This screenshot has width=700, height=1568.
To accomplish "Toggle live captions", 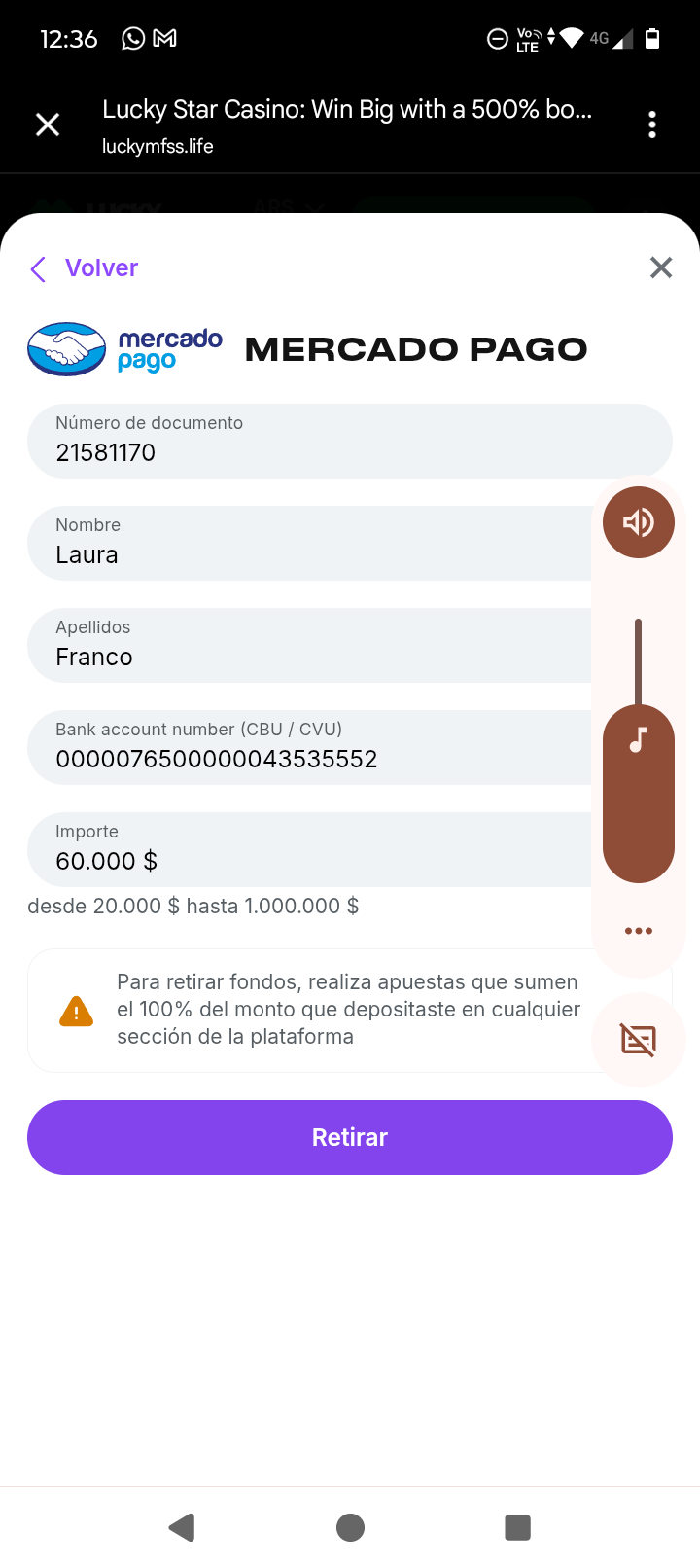I will tap(639, 1040).
